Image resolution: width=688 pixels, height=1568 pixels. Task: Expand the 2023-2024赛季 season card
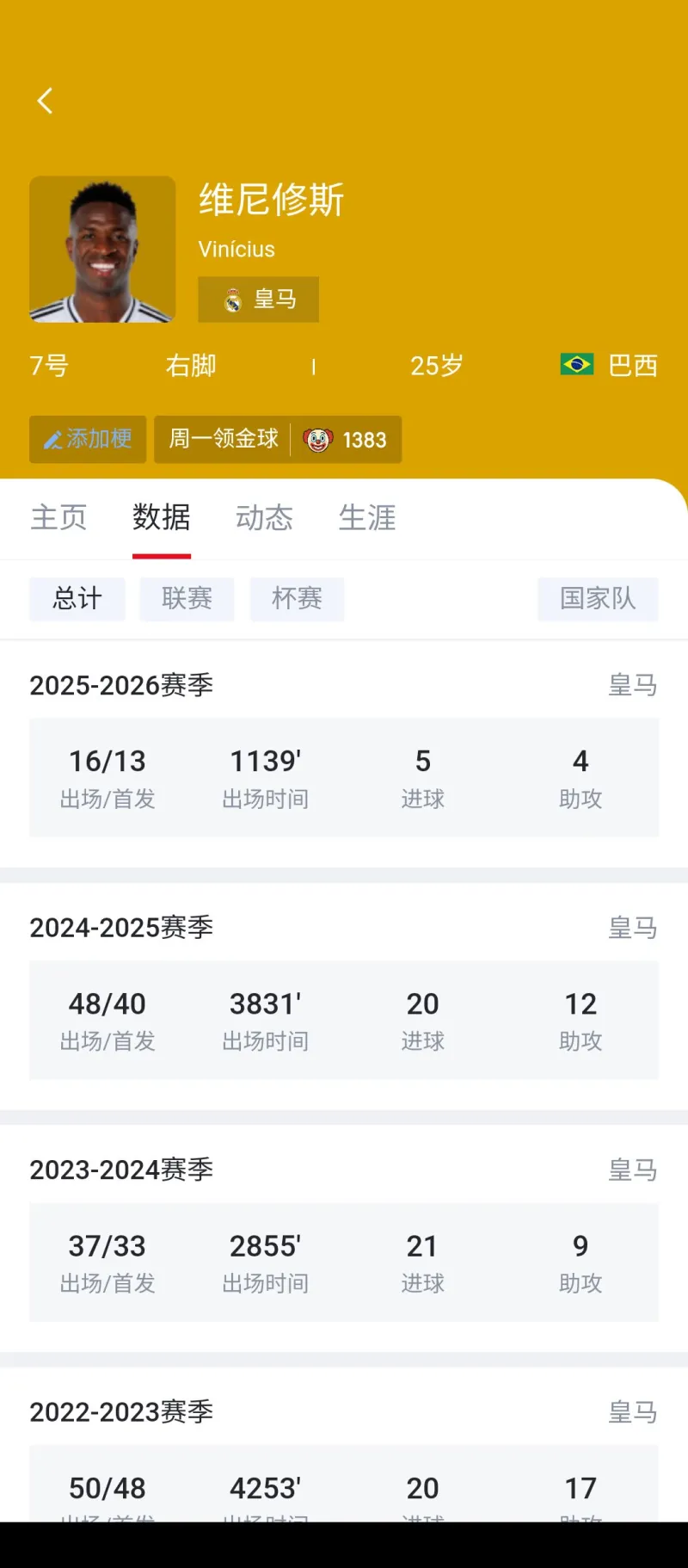pos(120,1170)
